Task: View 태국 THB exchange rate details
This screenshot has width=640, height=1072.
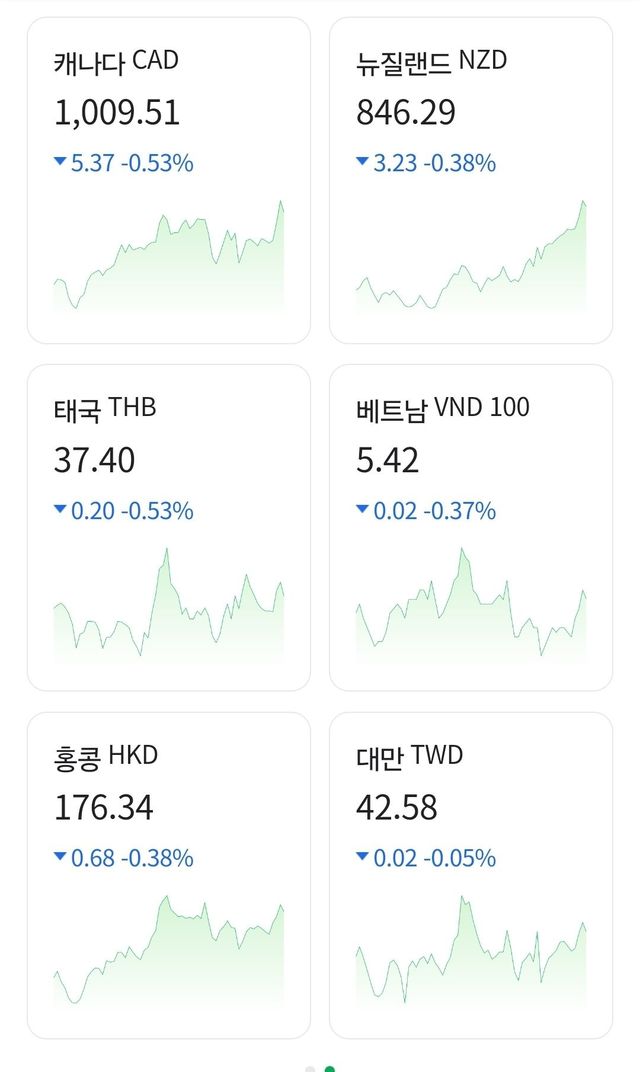Action: click(x=168, y=528)
